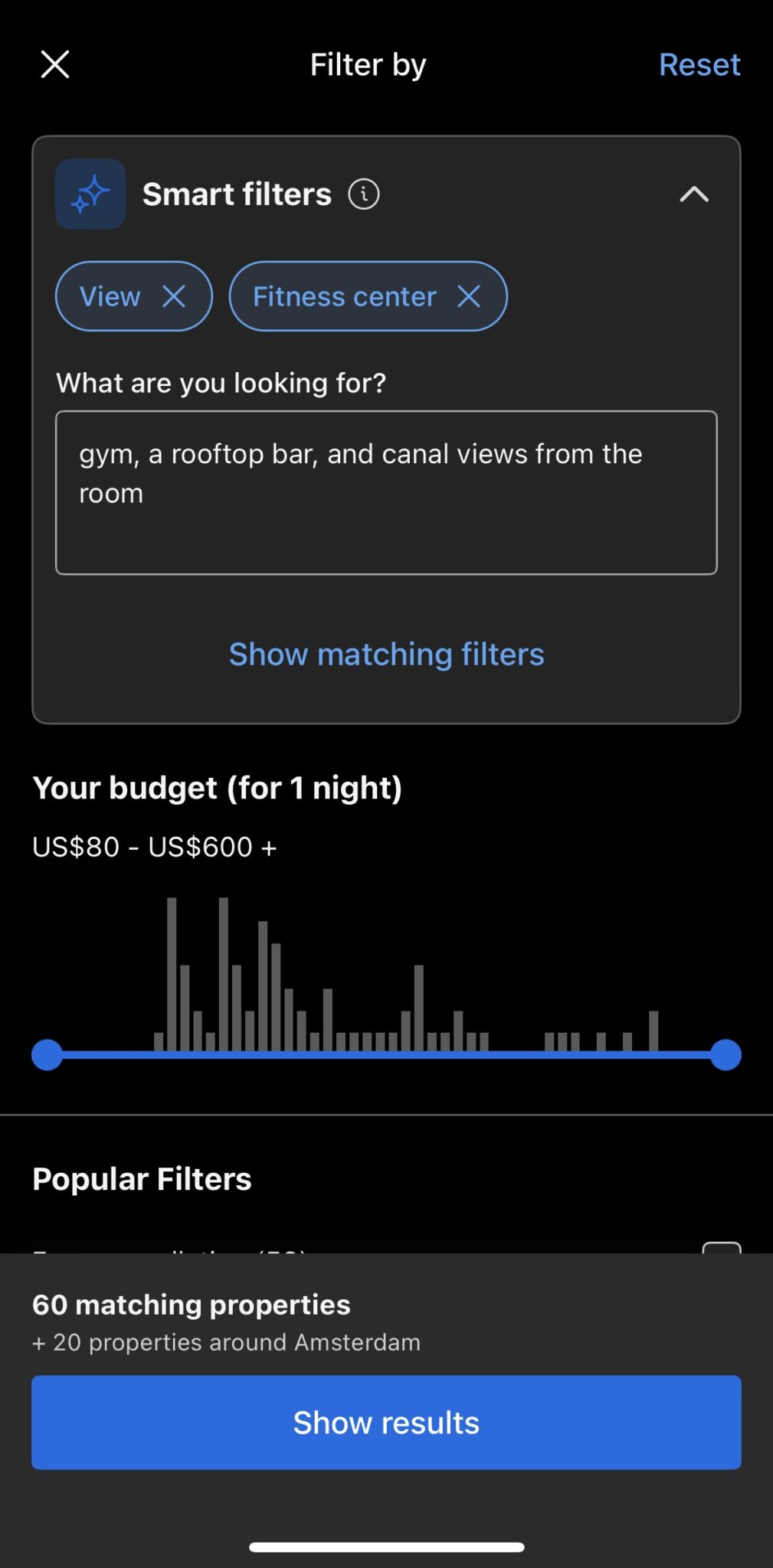Show results for 60 matching properties
This screenshot has width=773, height=1568.
click(386, 1423)
